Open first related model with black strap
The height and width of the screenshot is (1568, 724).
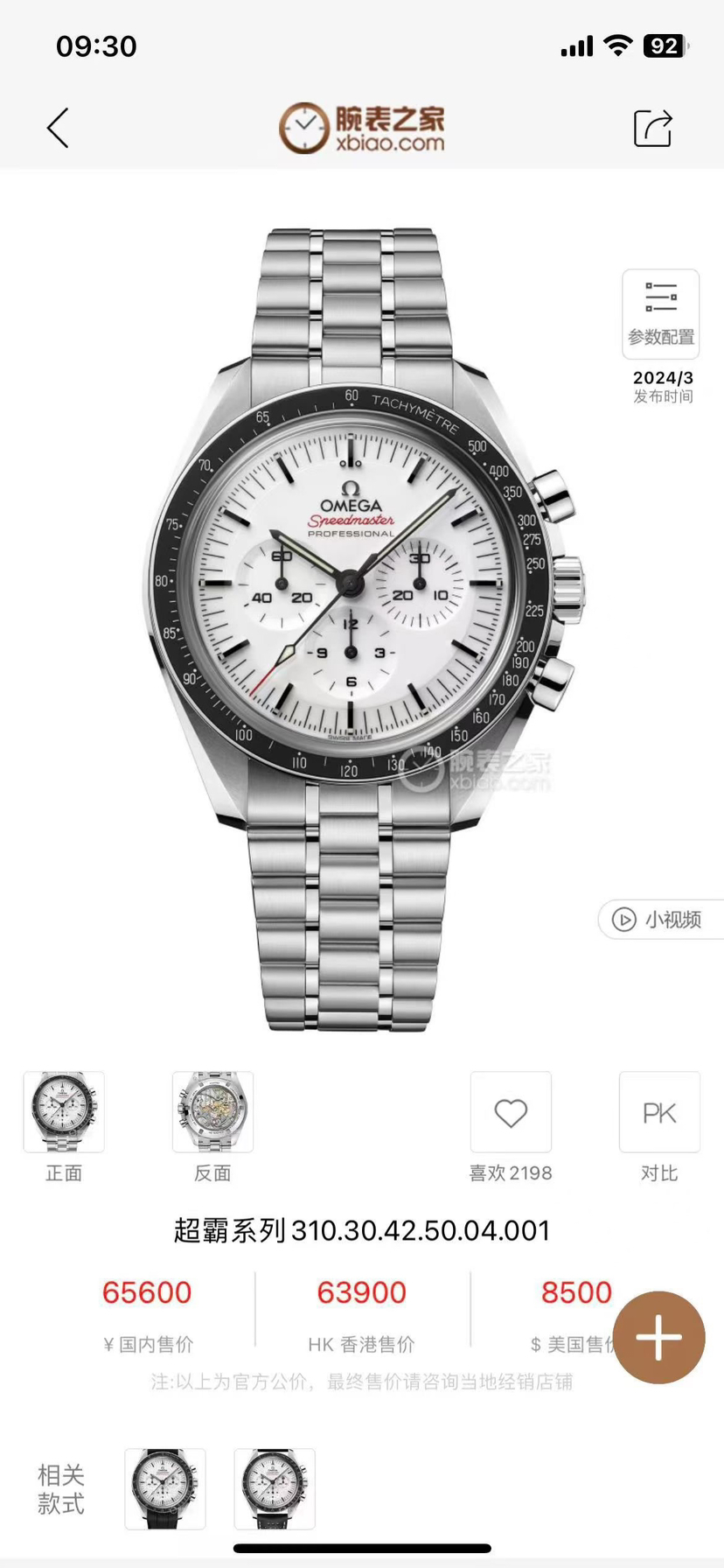pos(165,1488)
